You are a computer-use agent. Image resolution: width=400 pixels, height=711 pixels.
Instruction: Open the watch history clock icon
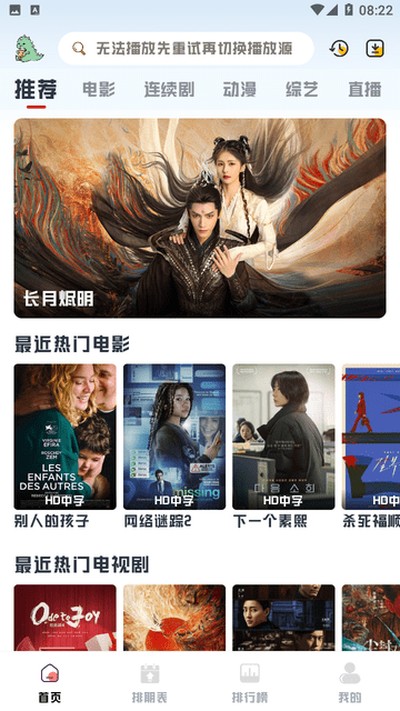click(x=339, y=49)
